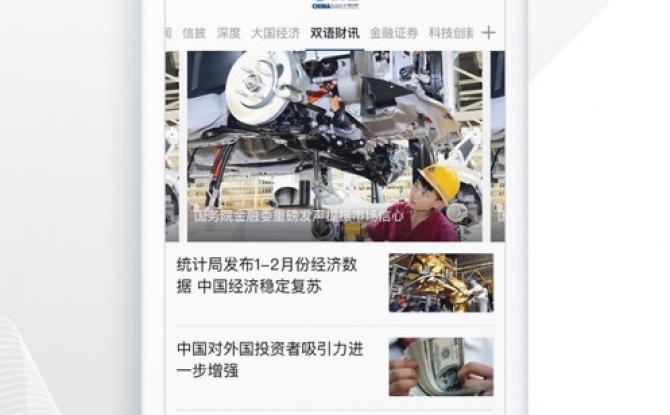670x415 pixels.
Task: Tap the plus icon to add channels
Action: click(x=488, y=33)
